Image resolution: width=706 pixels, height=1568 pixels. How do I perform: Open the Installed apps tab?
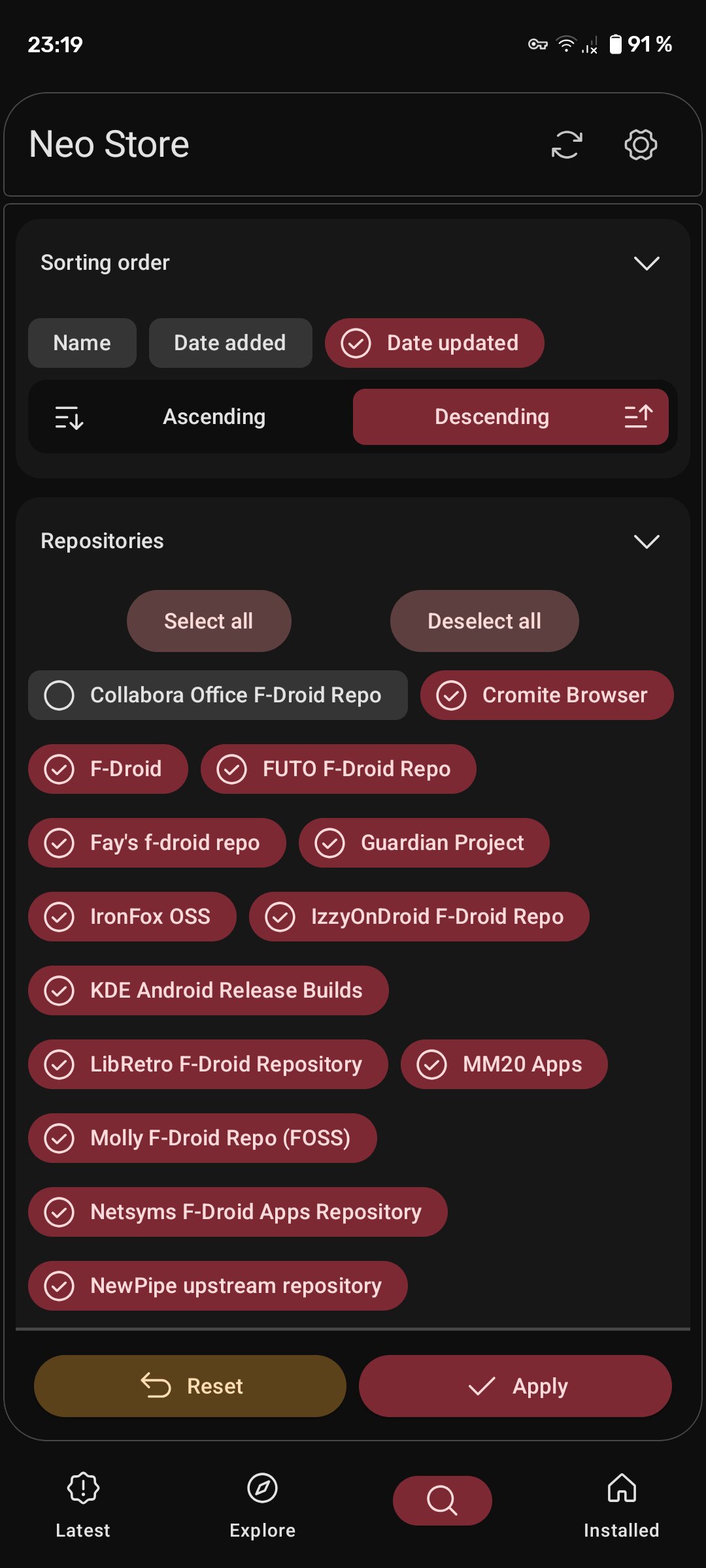[621, 1503]
